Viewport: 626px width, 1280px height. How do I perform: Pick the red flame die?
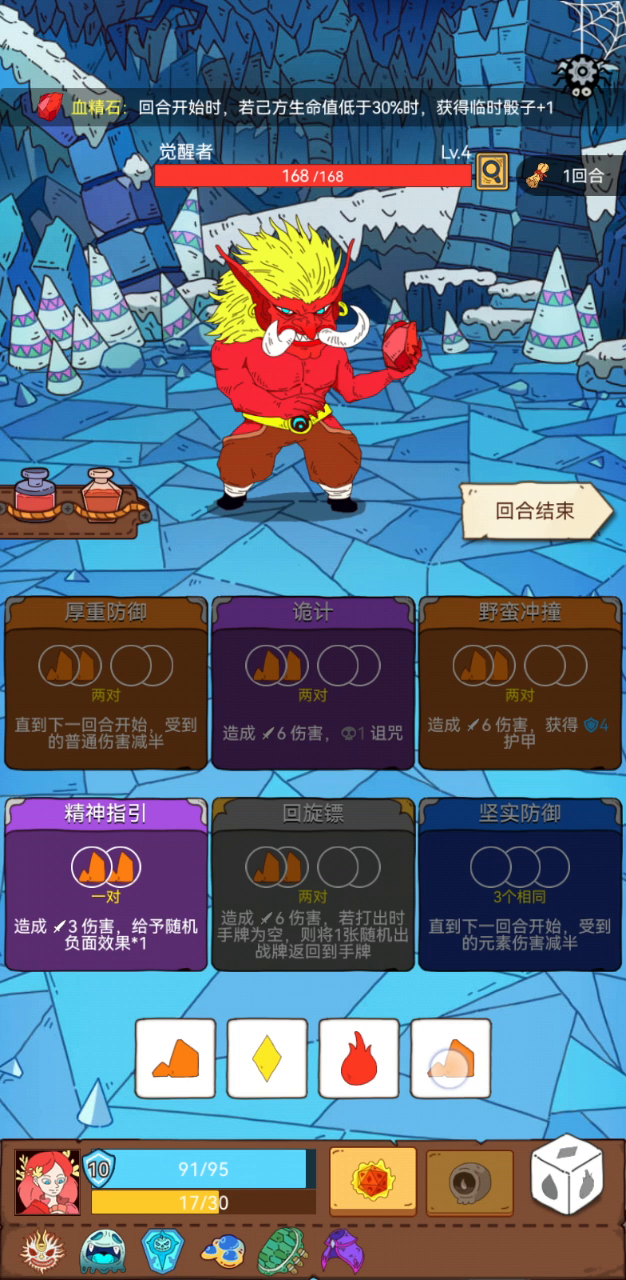(359, 1058)
